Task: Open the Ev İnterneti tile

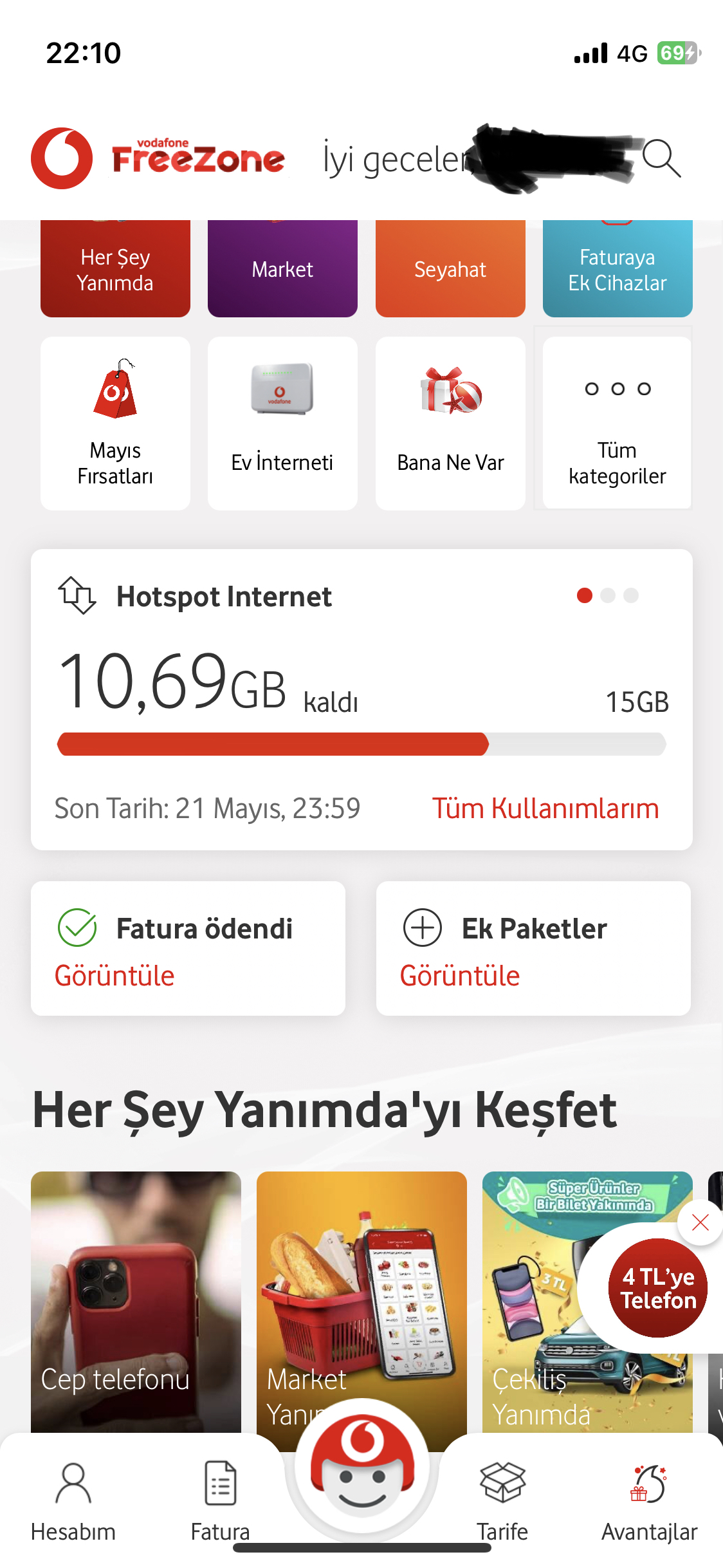Action: 282,424
